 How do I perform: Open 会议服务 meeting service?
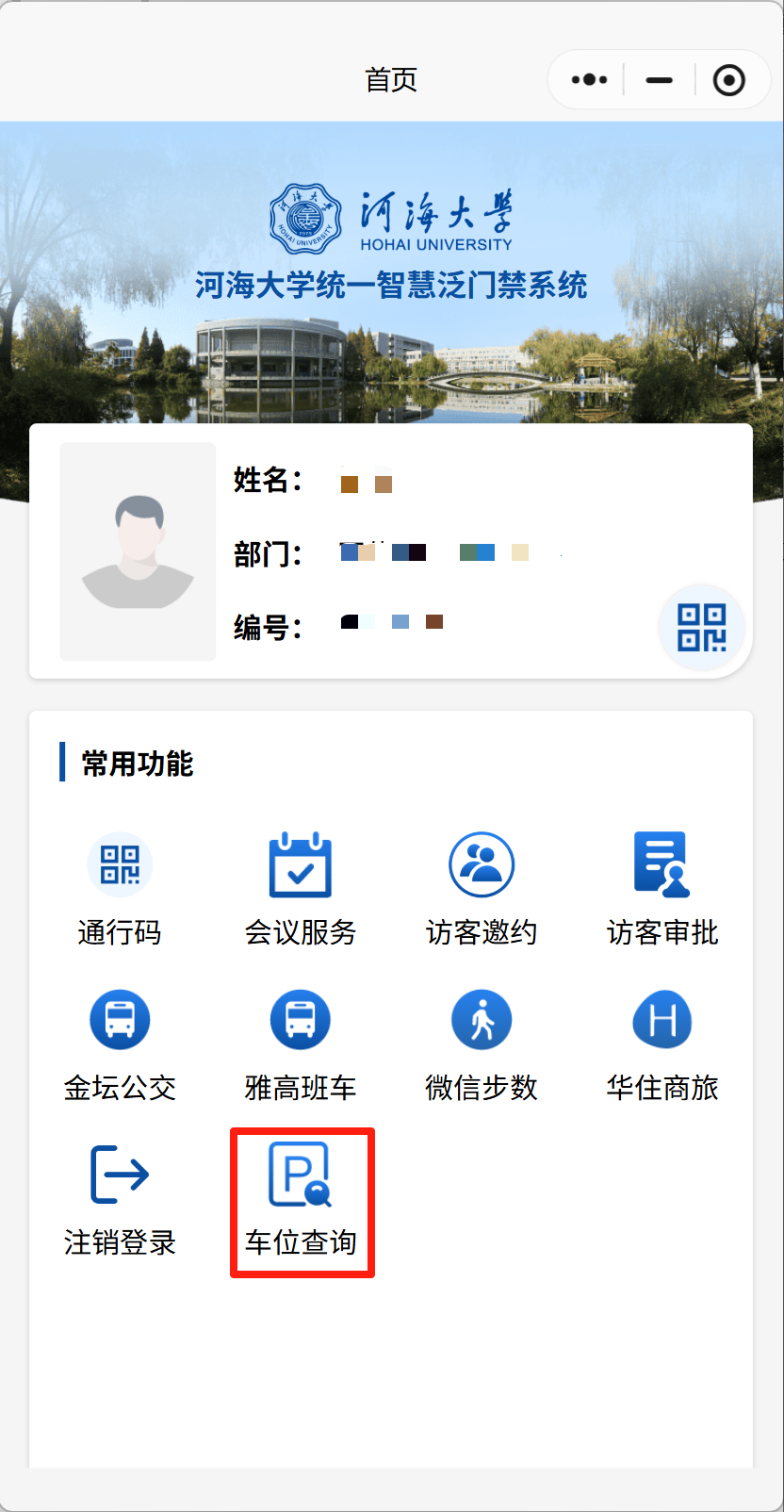[x=301, y=888]
